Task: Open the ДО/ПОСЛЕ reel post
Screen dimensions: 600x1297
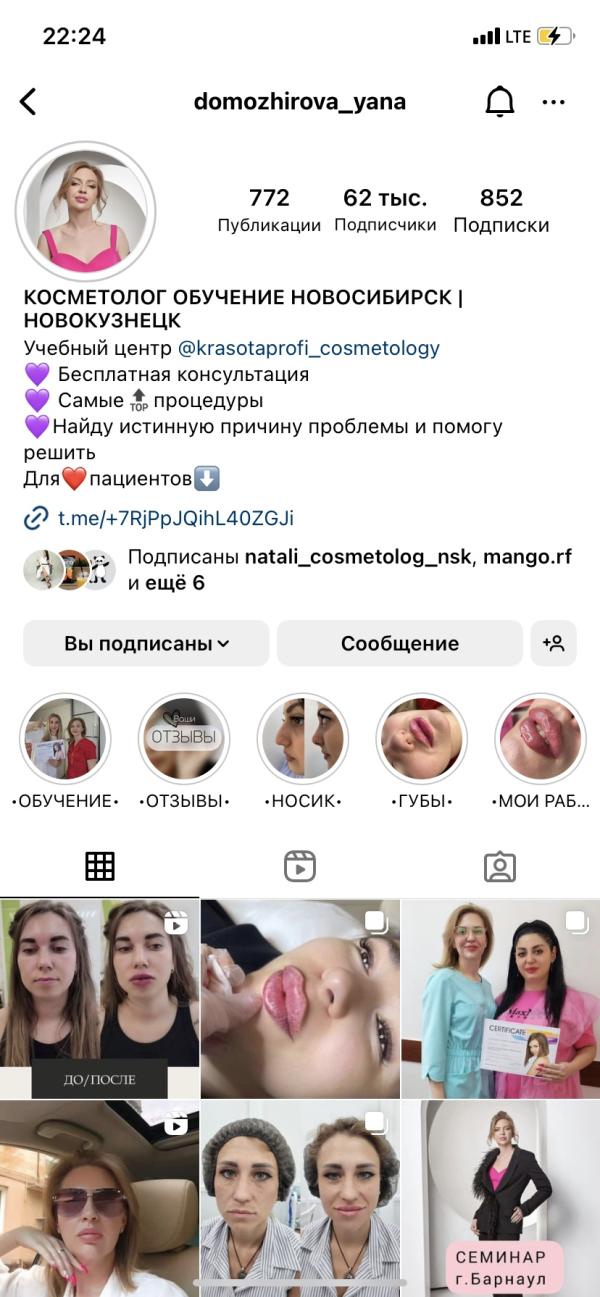Action: [x=99, y=999]
